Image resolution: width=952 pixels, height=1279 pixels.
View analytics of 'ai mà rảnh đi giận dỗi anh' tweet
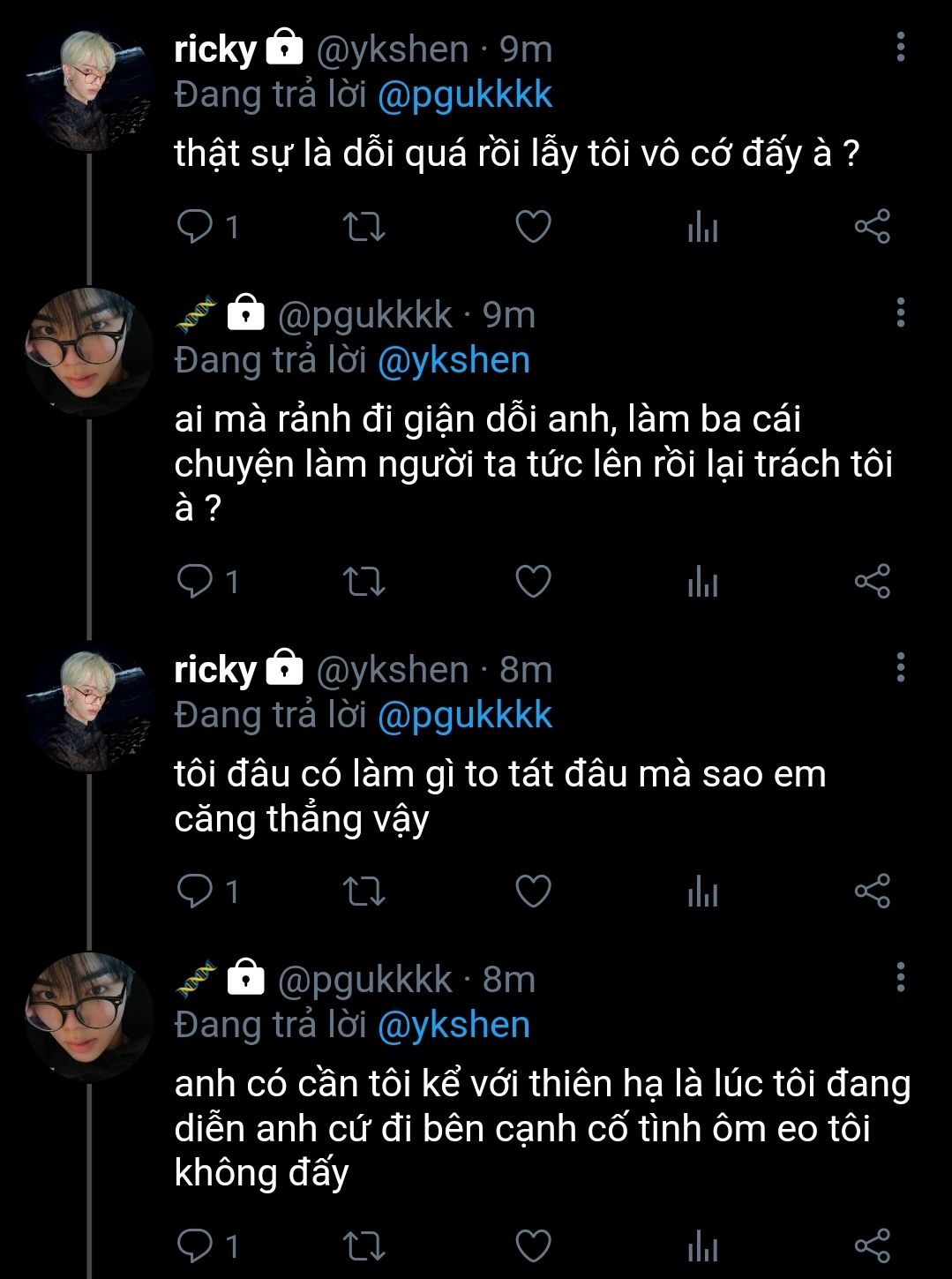pyautogui.click(x=702, y=582)
